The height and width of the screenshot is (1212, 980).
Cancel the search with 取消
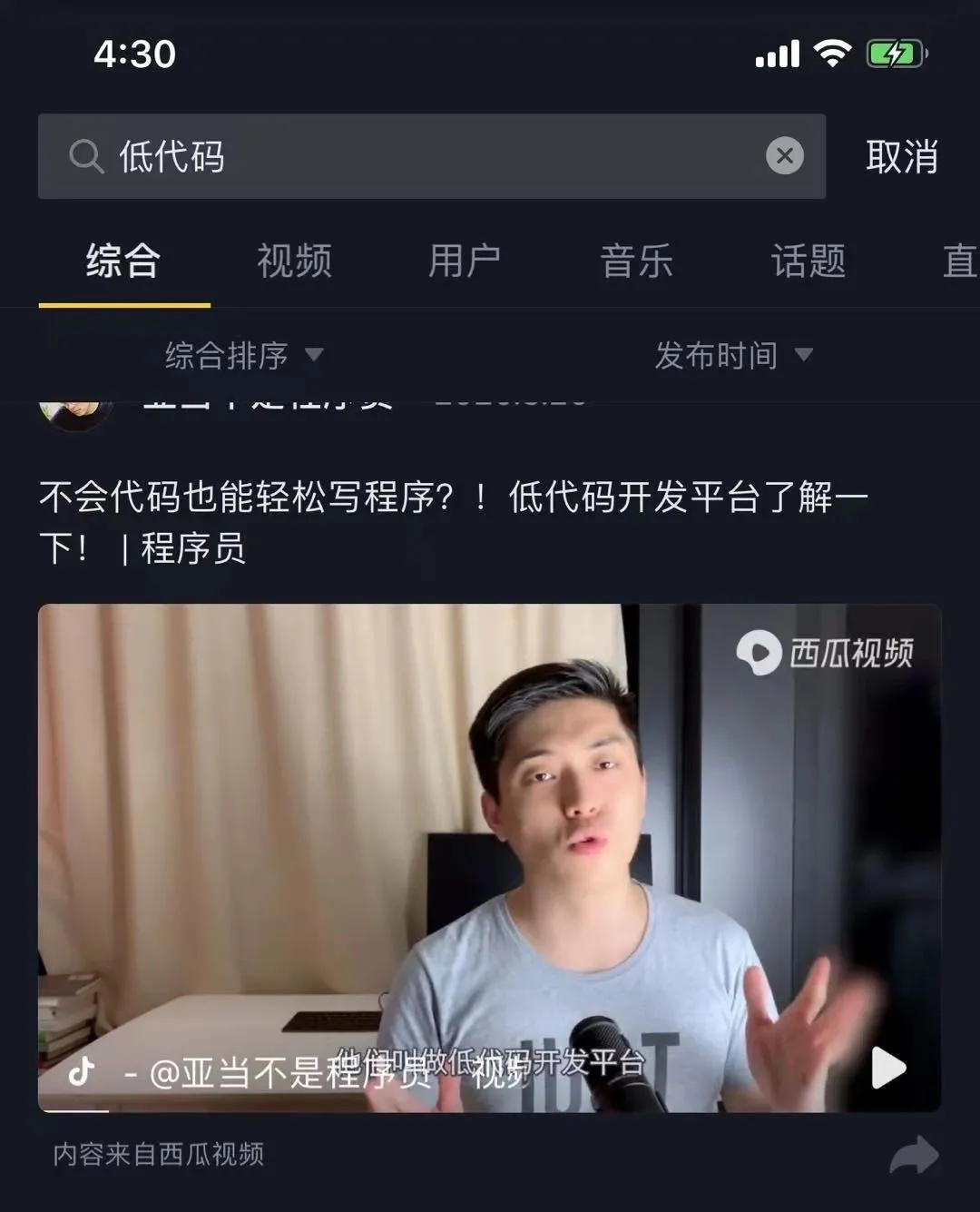[901, 157]
